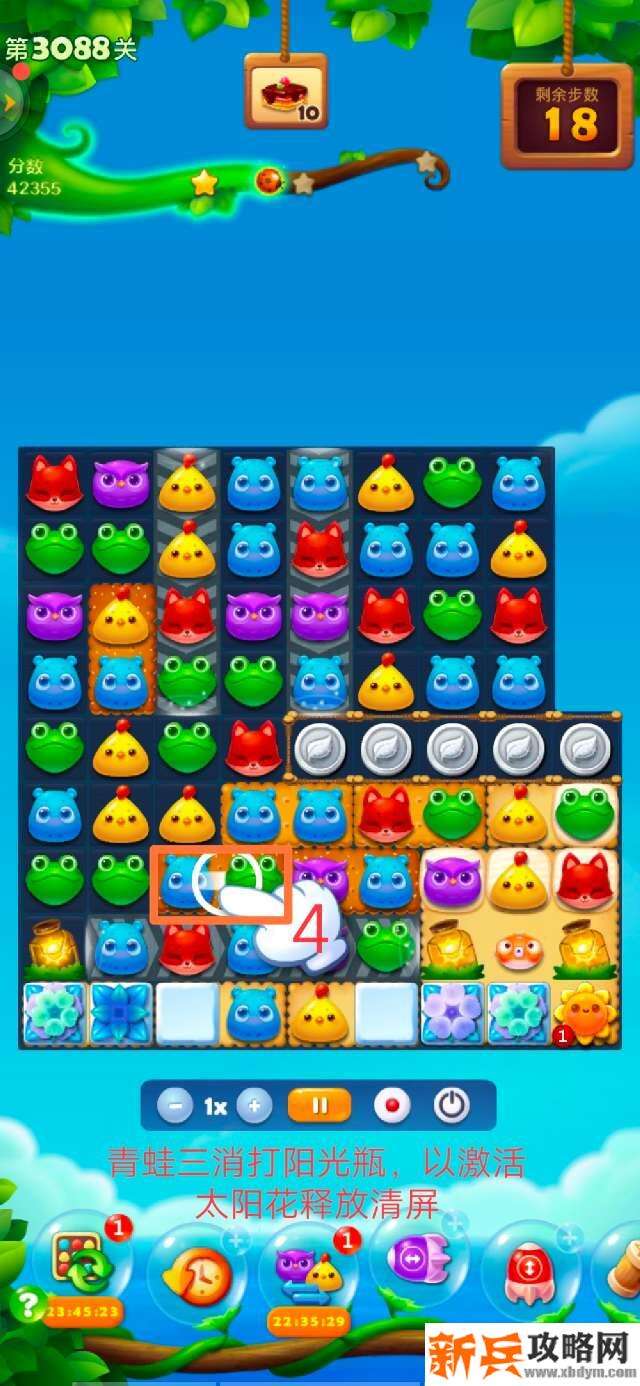Screen dimensions: 640x1386
Task: Select the clock extra-steps booster
Action: click(x=196, y=1270)
